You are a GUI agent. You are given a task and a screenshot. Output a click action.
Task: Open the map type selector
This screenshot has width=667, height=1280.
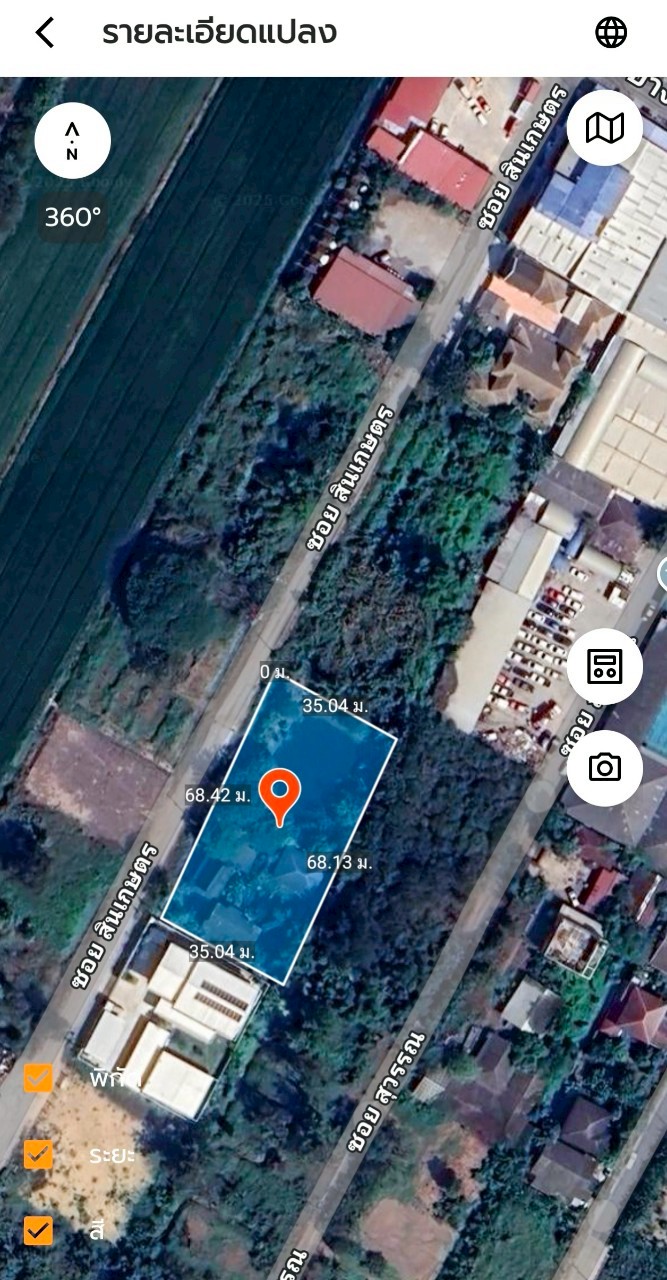pyautogui.click(x=604, y=127)
